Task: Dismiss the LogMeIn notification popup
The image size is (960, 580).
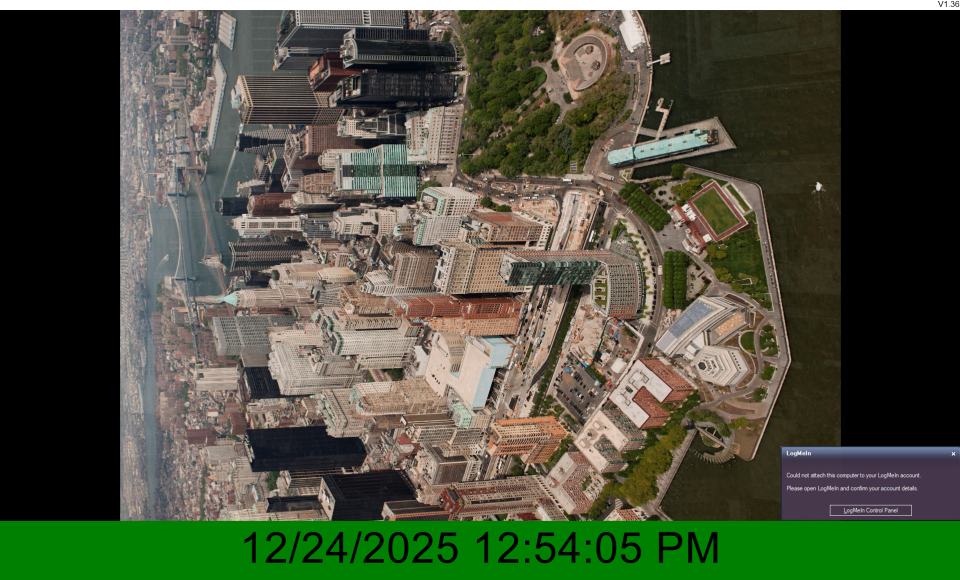Action: 952,454
